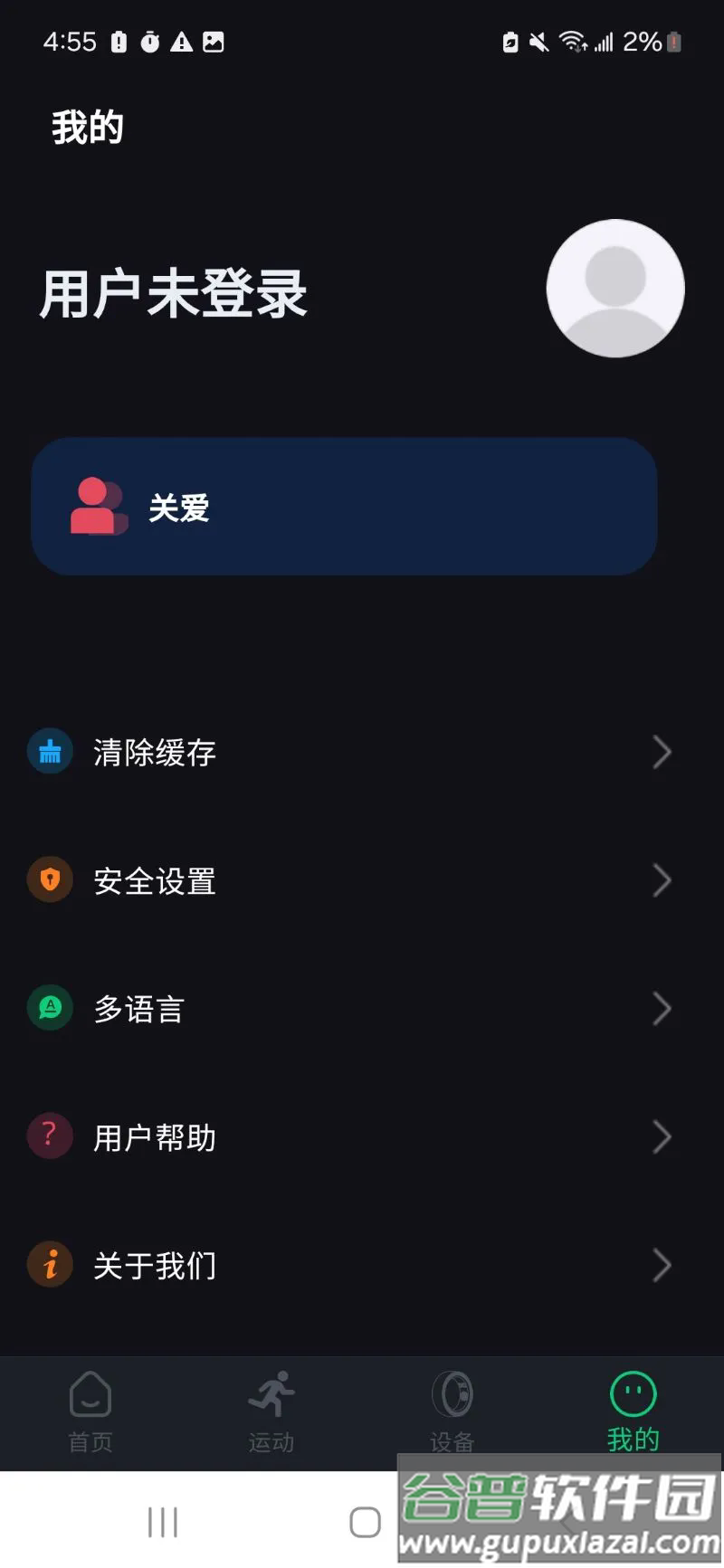Tap the profile avatar placeholder

pyautogui.click(x=615, y=288)
